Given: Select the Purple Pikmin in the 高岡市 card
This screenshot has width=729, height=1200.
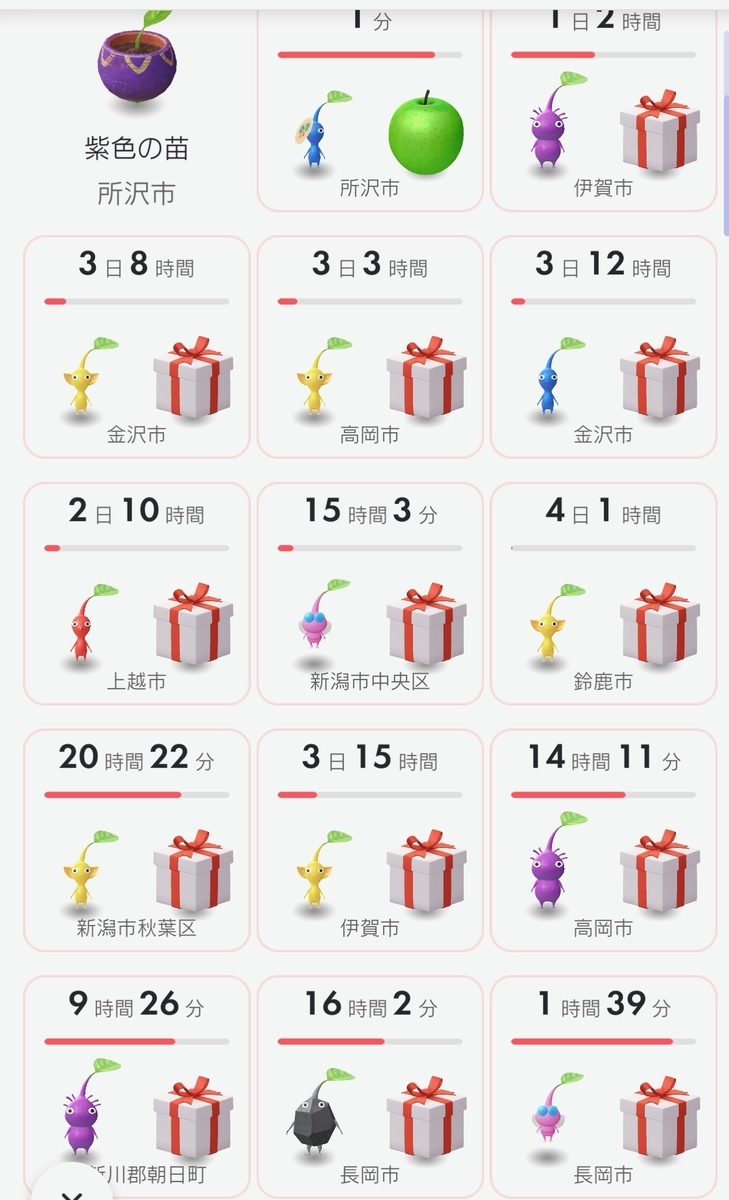Looking at the screenshot, I should [x=548, y=870].
